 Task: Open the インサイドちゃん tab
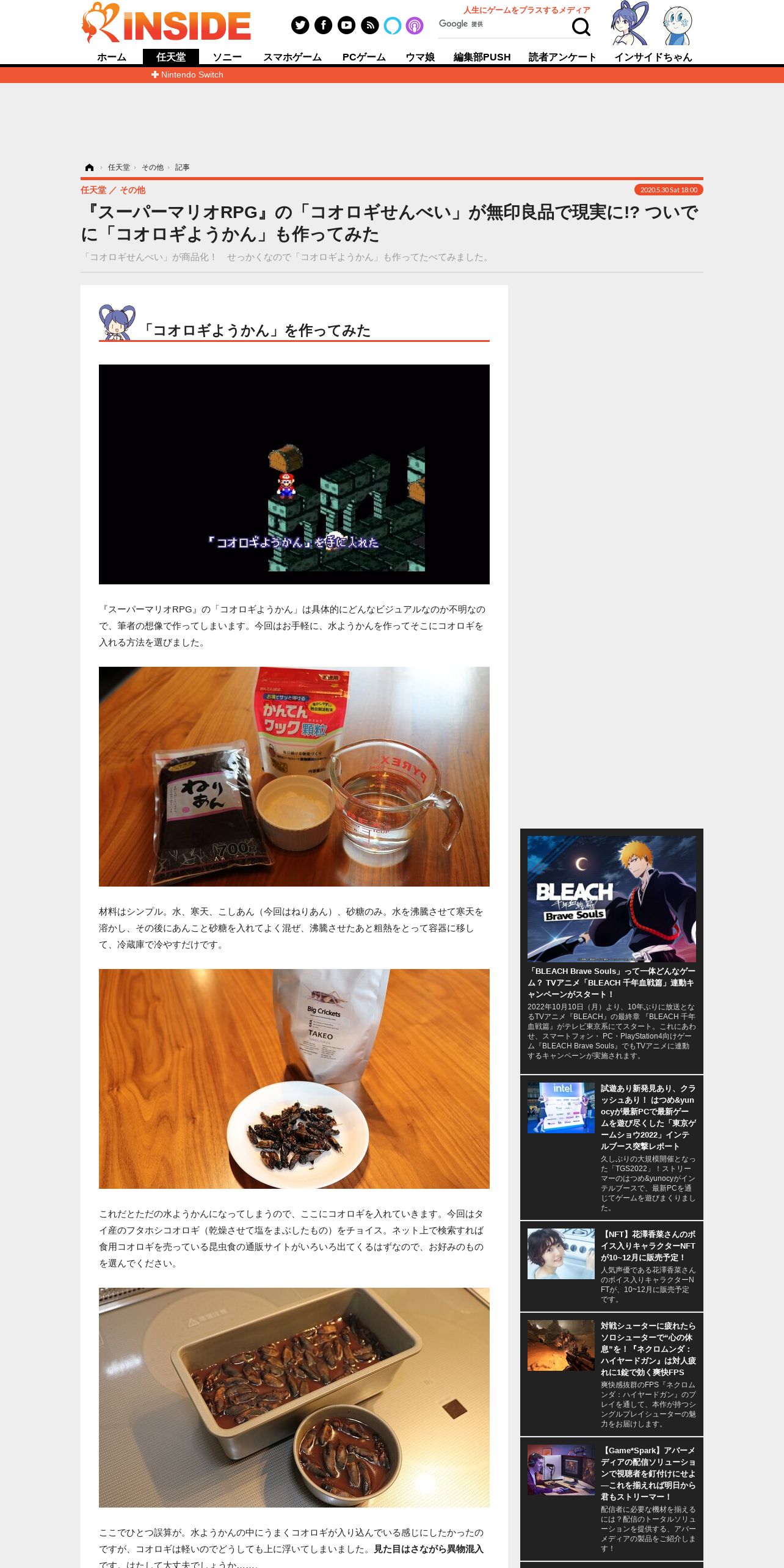(x=653, y=57)
